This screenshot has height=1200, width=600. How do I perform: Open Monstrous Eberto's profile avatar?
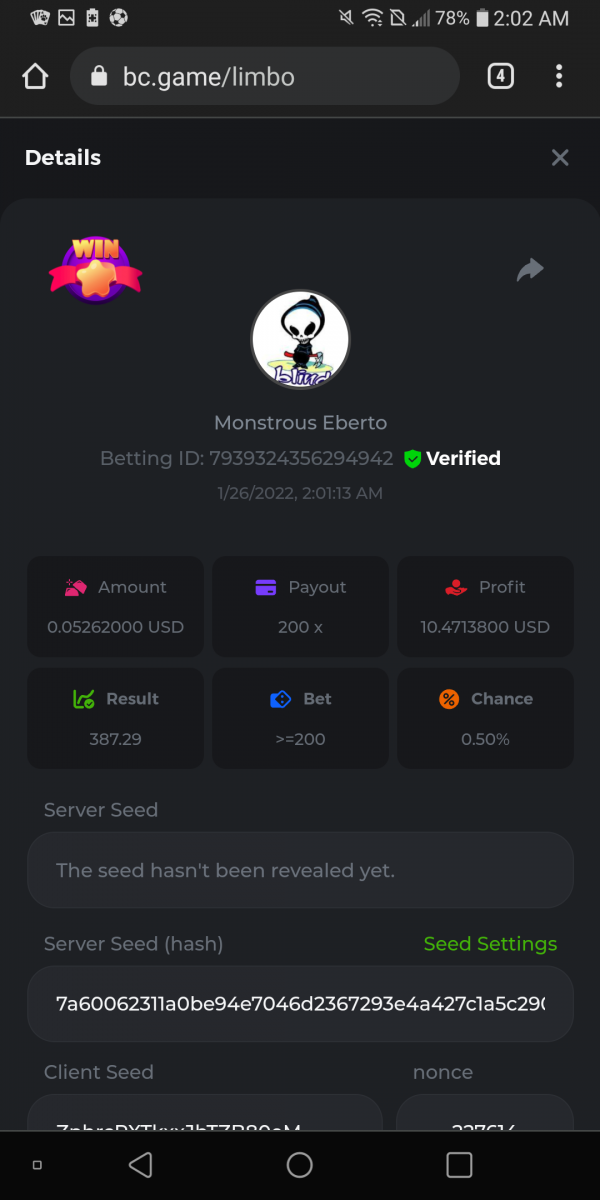(300, 340)
